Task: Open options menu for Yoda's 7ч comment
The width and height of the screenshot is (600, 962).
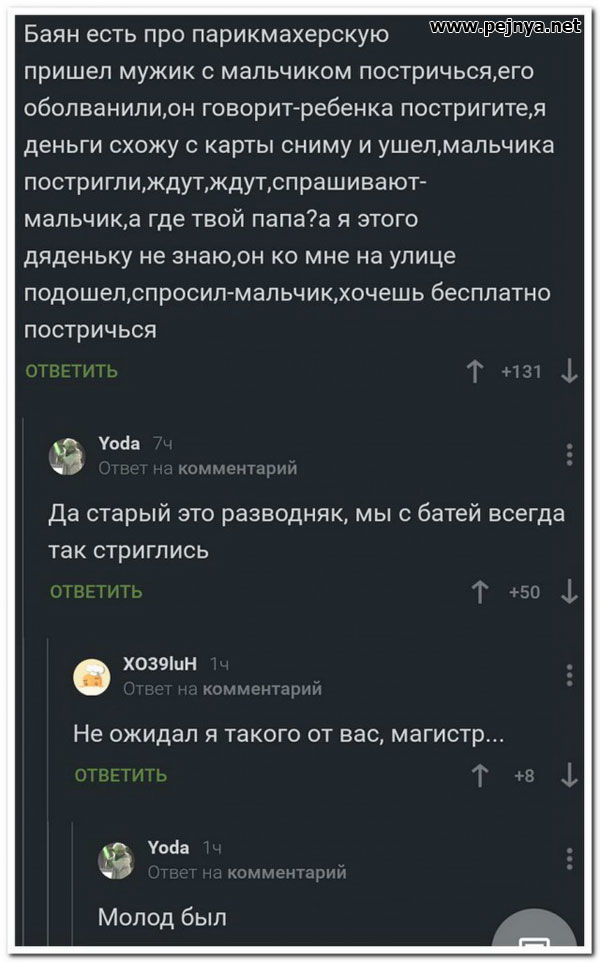Action: click(569, 454)
